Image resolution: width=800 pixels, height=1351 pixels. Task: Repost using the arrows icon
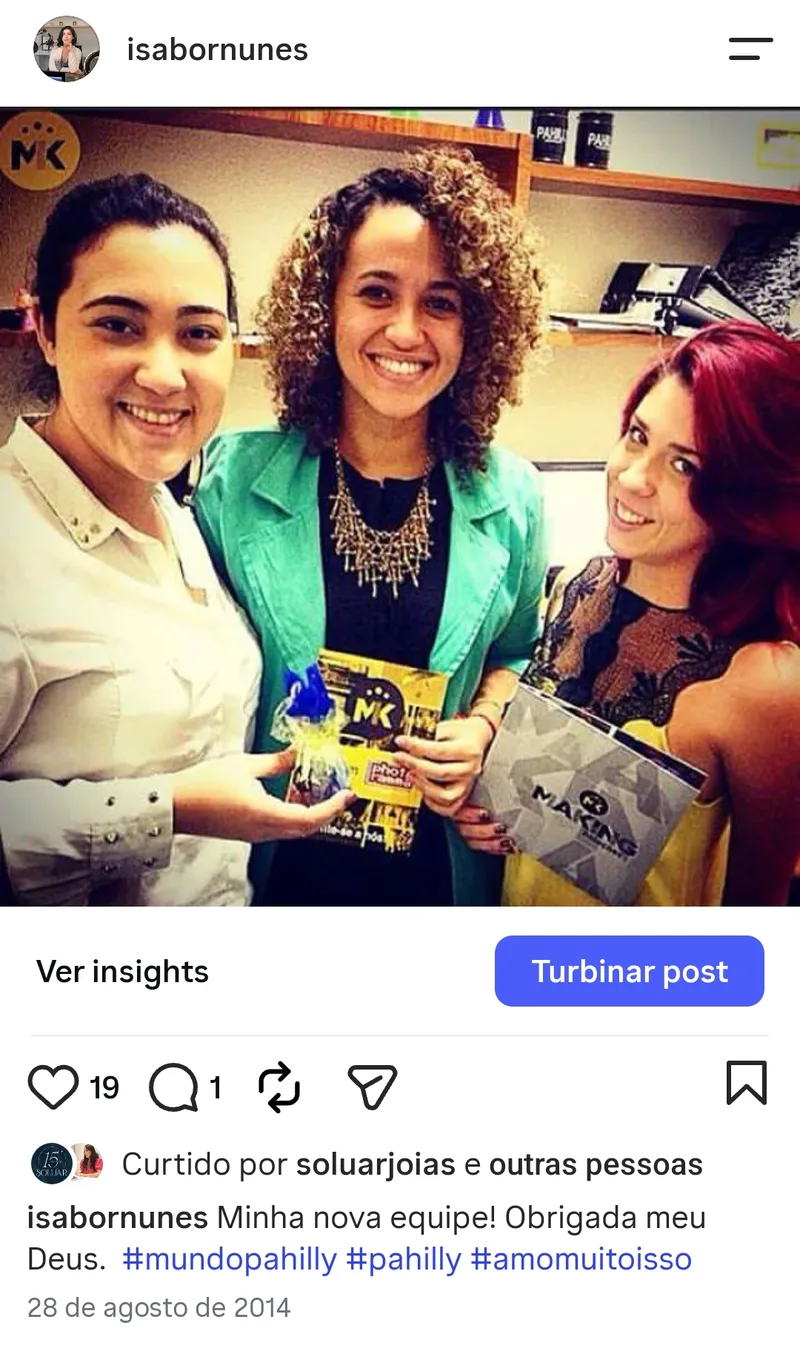point(279,1087)
